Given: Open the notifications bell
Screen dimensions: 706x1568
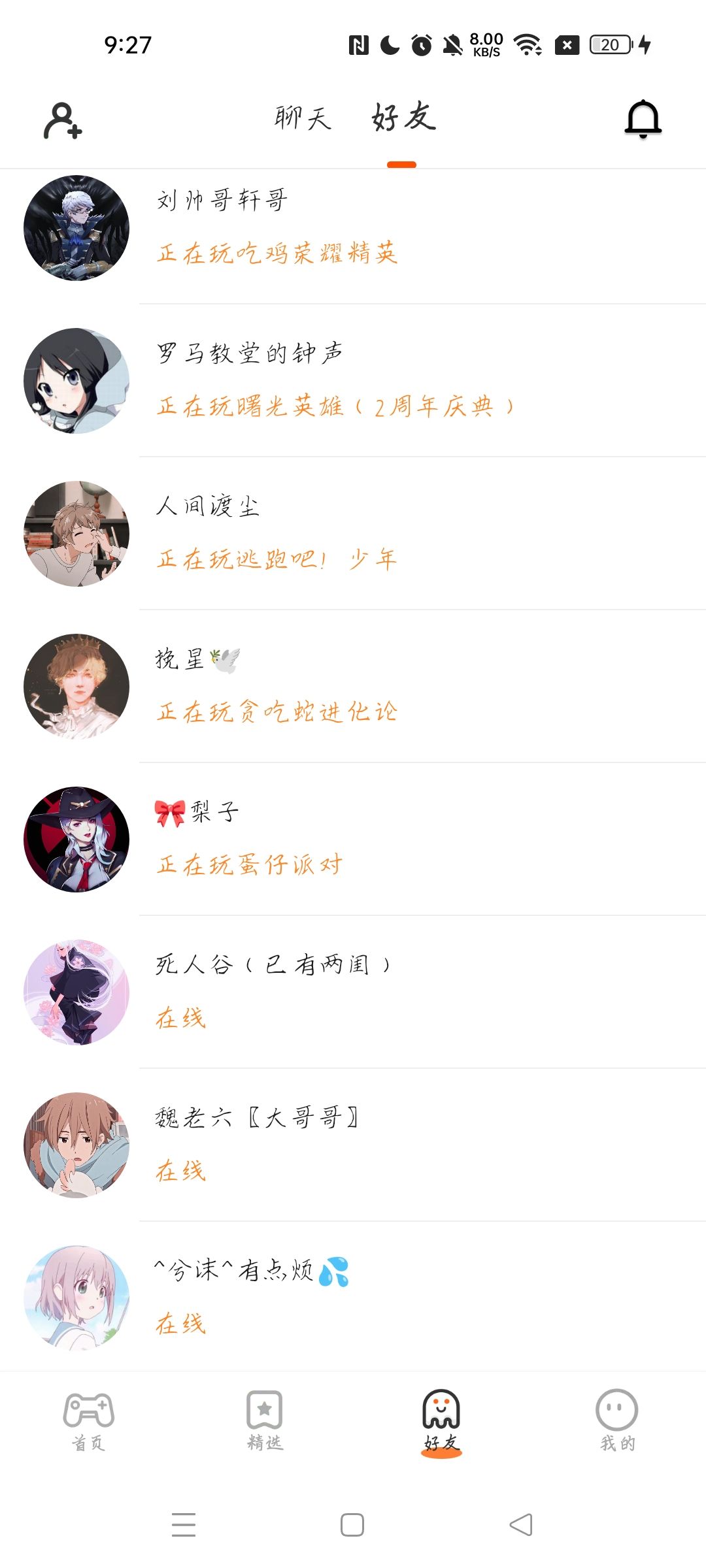Looking at the screenshot, I should pos(643,119).
